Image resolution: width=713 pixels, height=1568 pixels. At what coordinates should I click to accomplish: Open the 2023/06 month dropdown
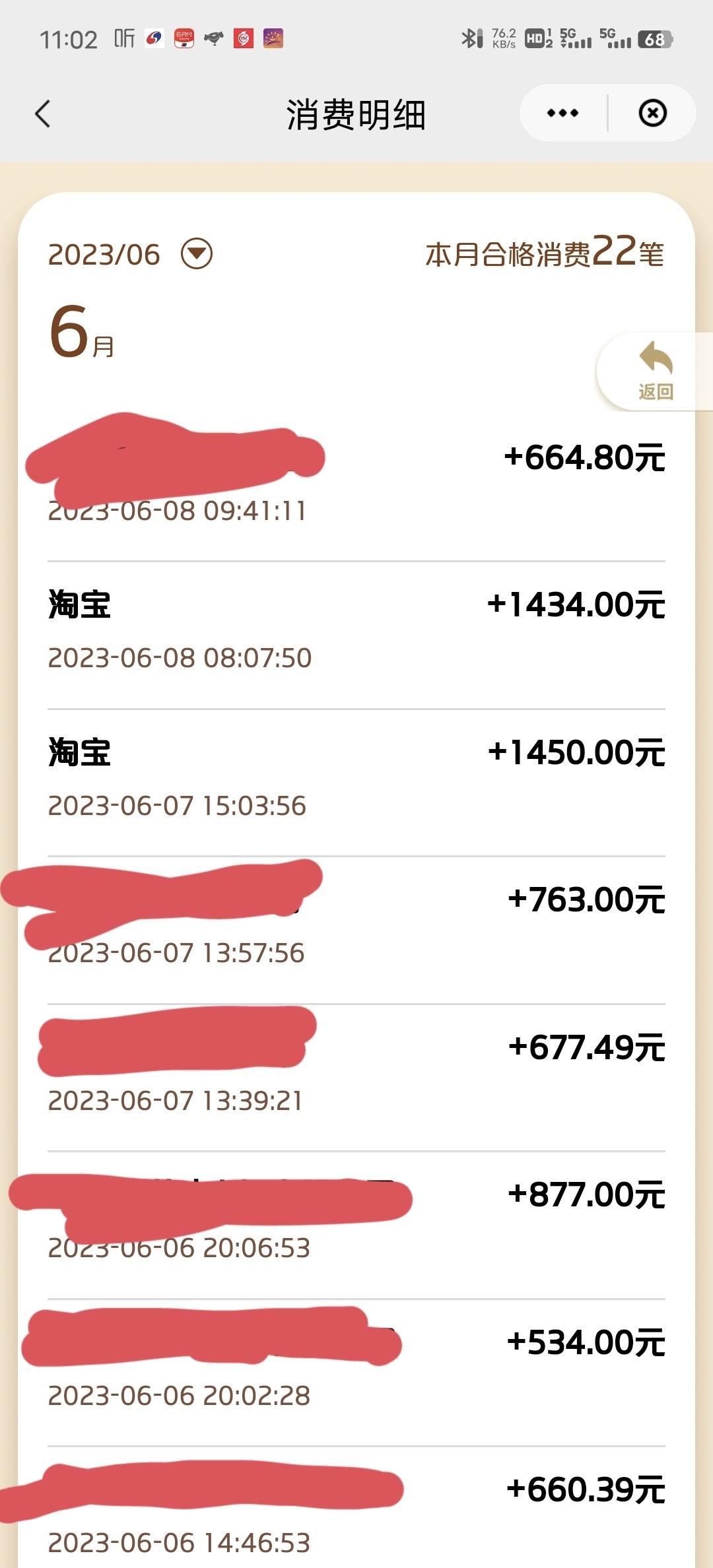coord(197,254)
